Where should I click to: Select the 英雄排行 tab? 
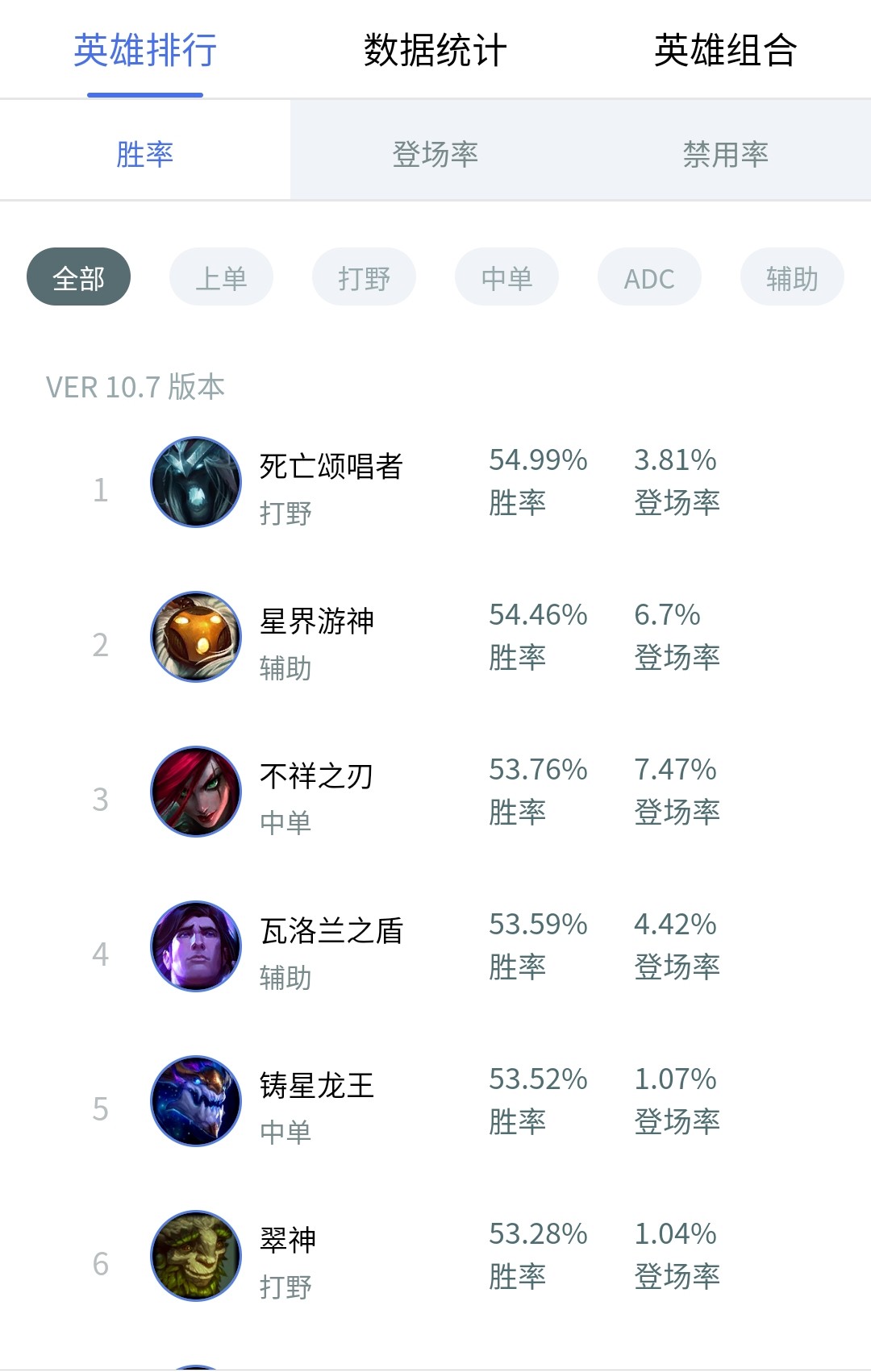tap(145, 50)
